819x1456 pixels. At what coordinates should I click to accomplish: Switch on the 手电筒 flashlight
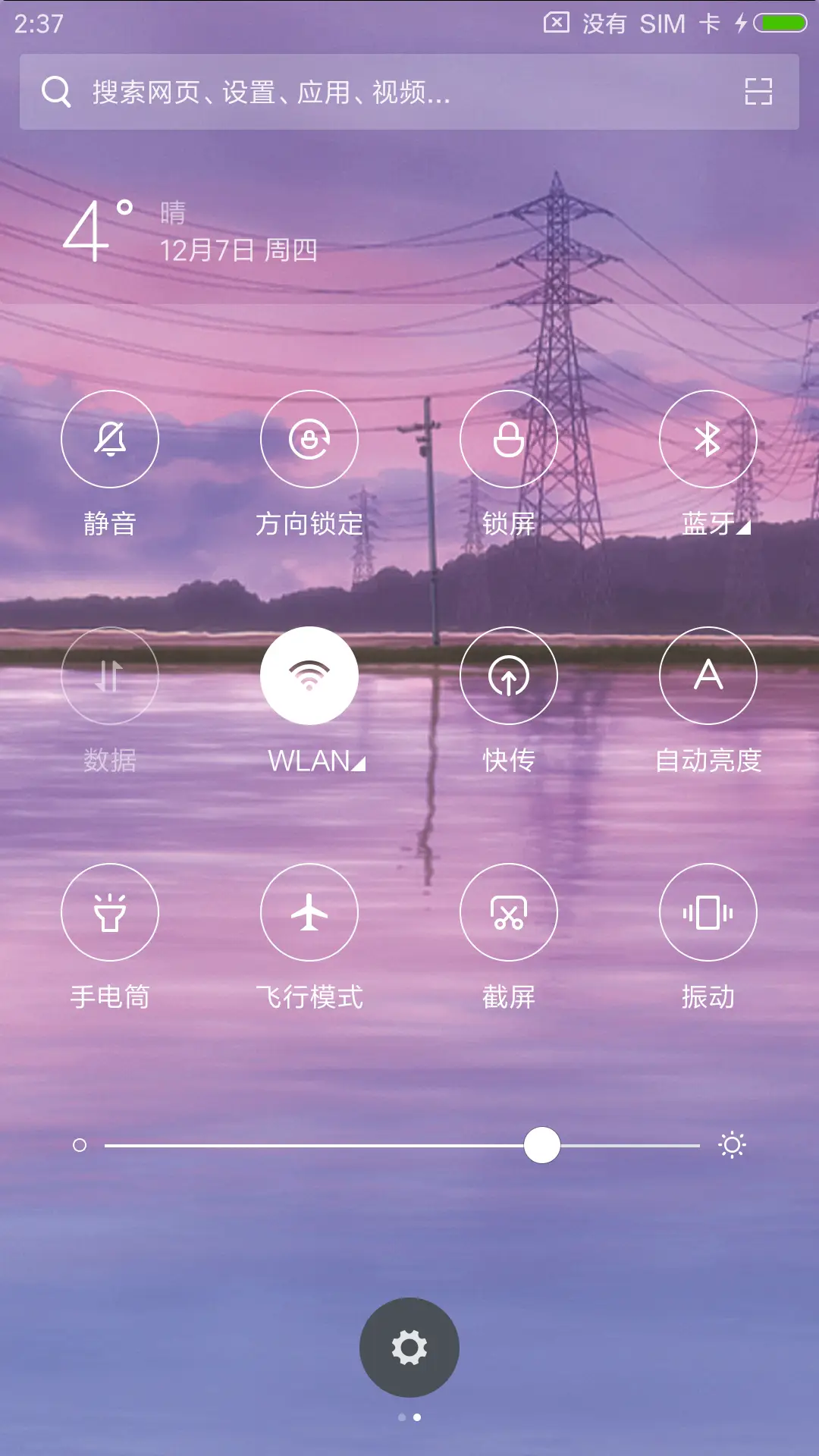pos(110,912)
